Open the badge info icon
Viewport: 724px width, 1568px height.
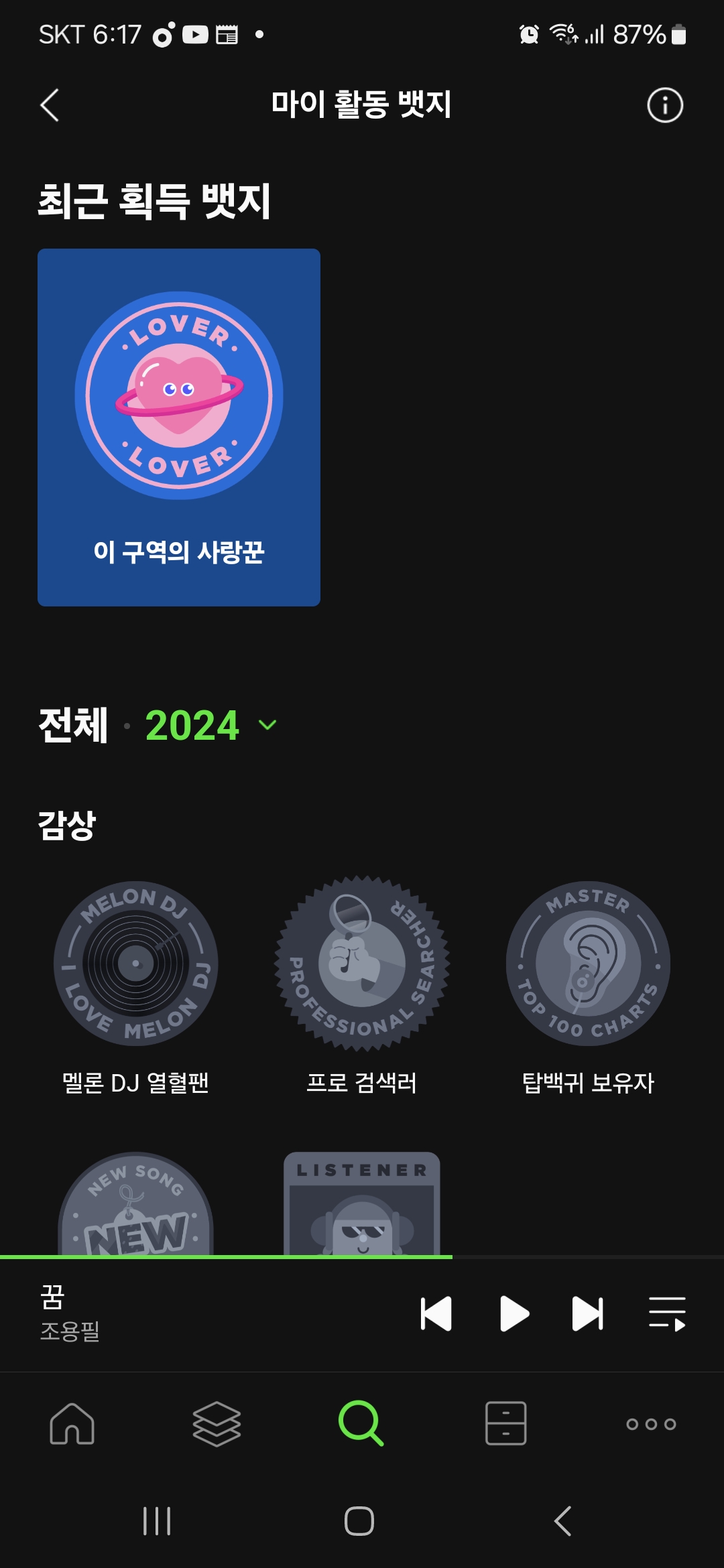coord(664,105)
